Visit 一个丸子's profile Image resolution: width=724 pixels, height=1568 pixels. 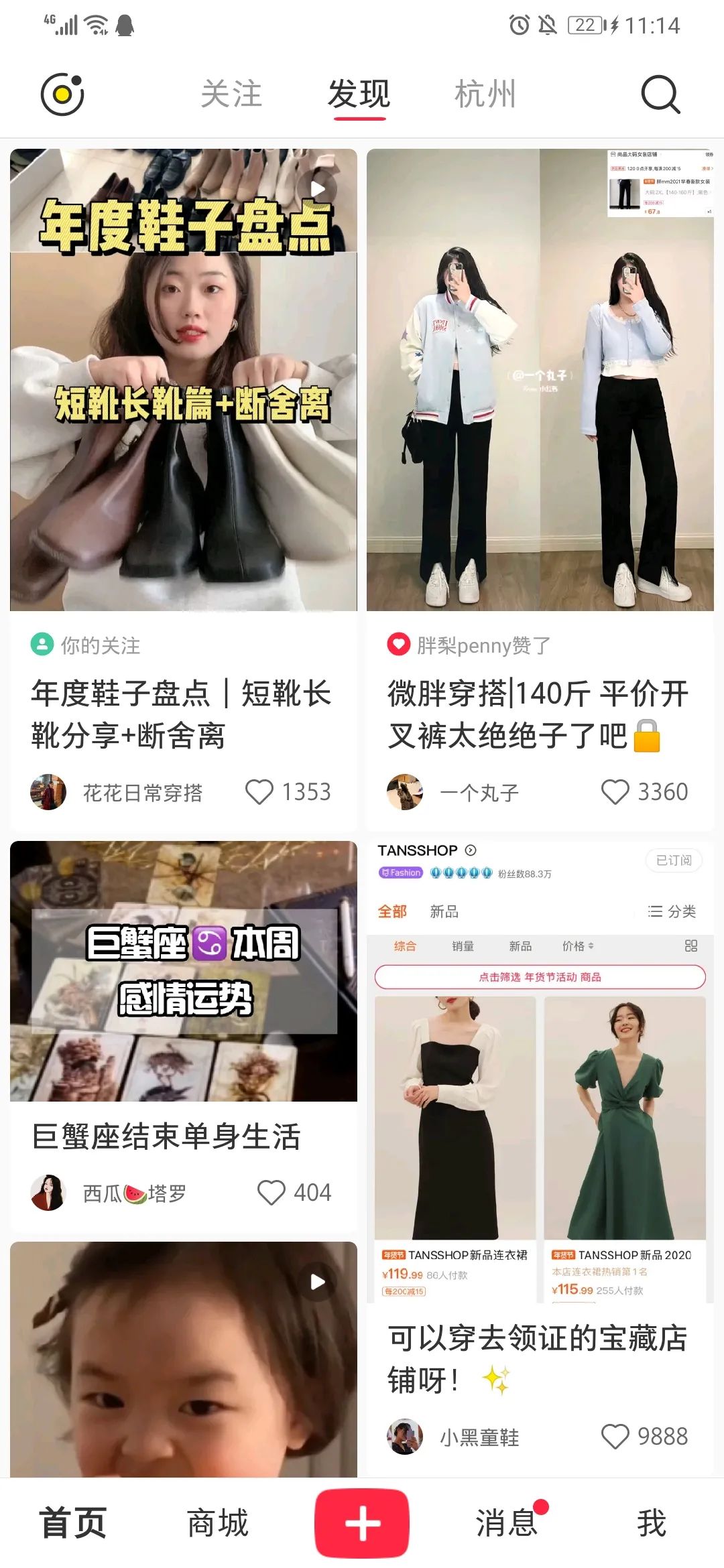click(405, 792)
